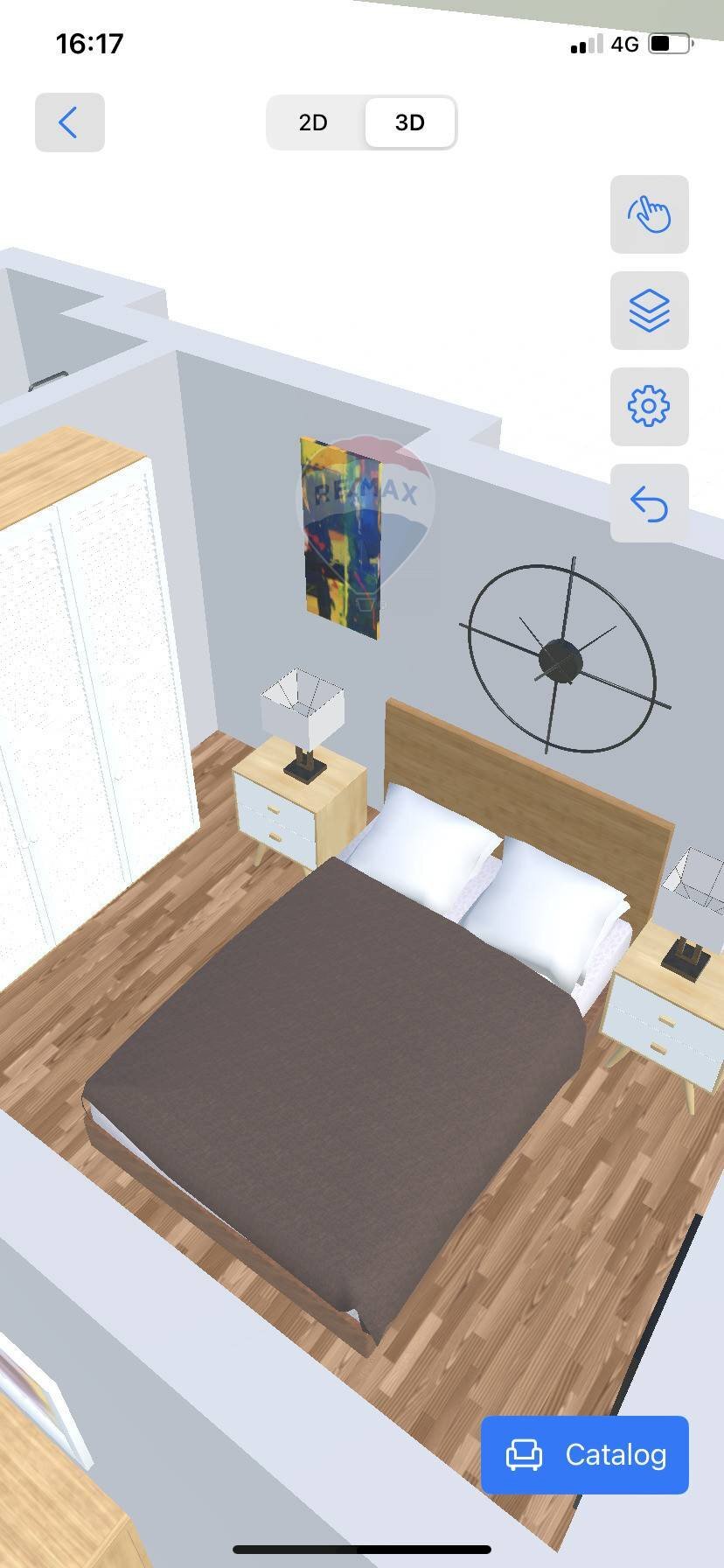Screen dimensions: 724x1568
Task: Undo the last action
Action: 649,504
